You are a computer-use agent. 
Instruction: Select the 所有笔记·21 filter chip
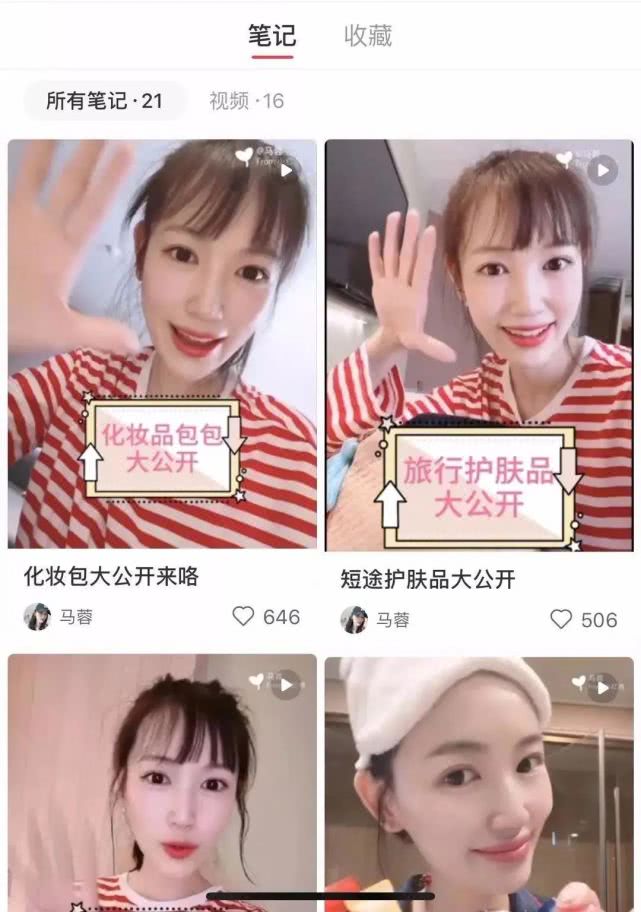[104, 101]
